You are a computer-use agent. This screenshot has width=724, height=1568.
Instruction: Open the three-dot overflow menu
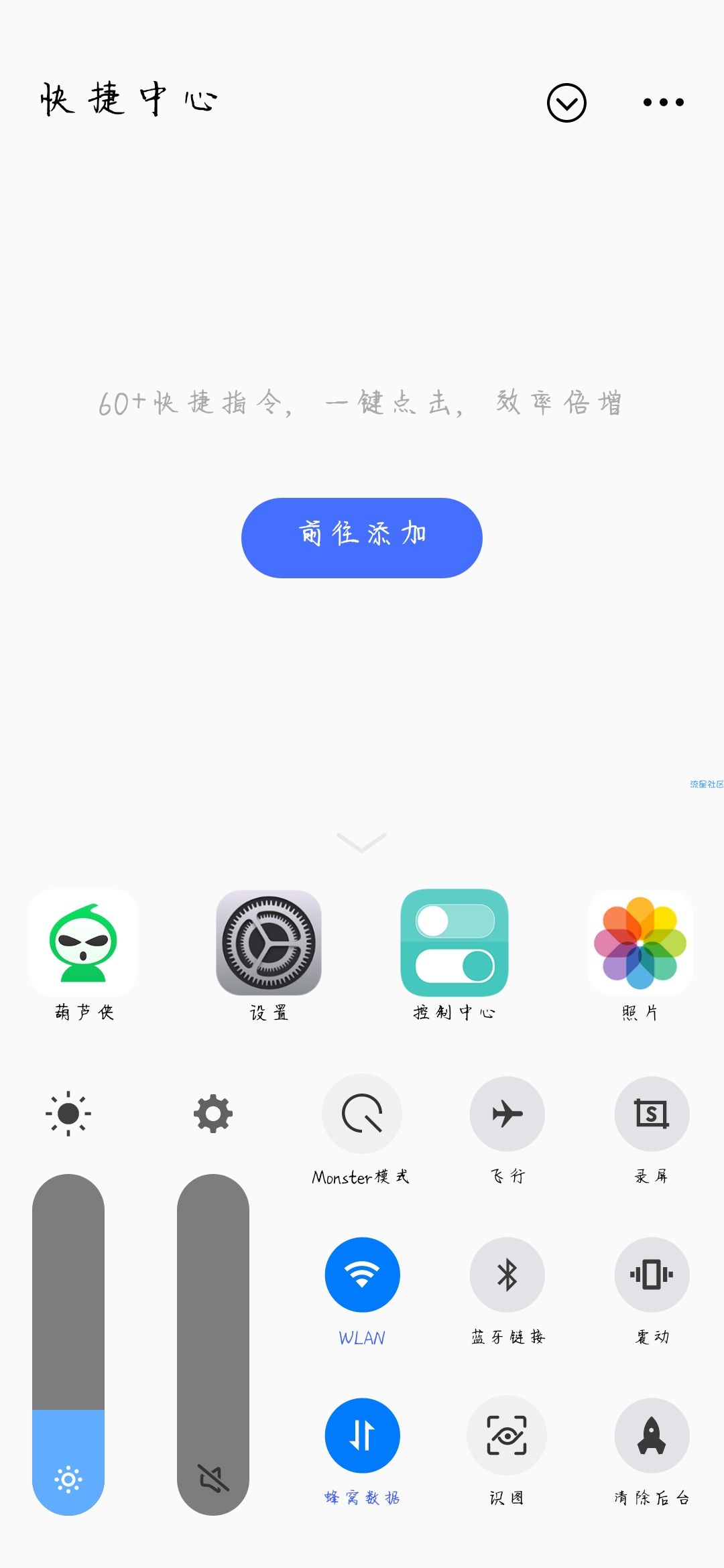(x=663, y=103)
